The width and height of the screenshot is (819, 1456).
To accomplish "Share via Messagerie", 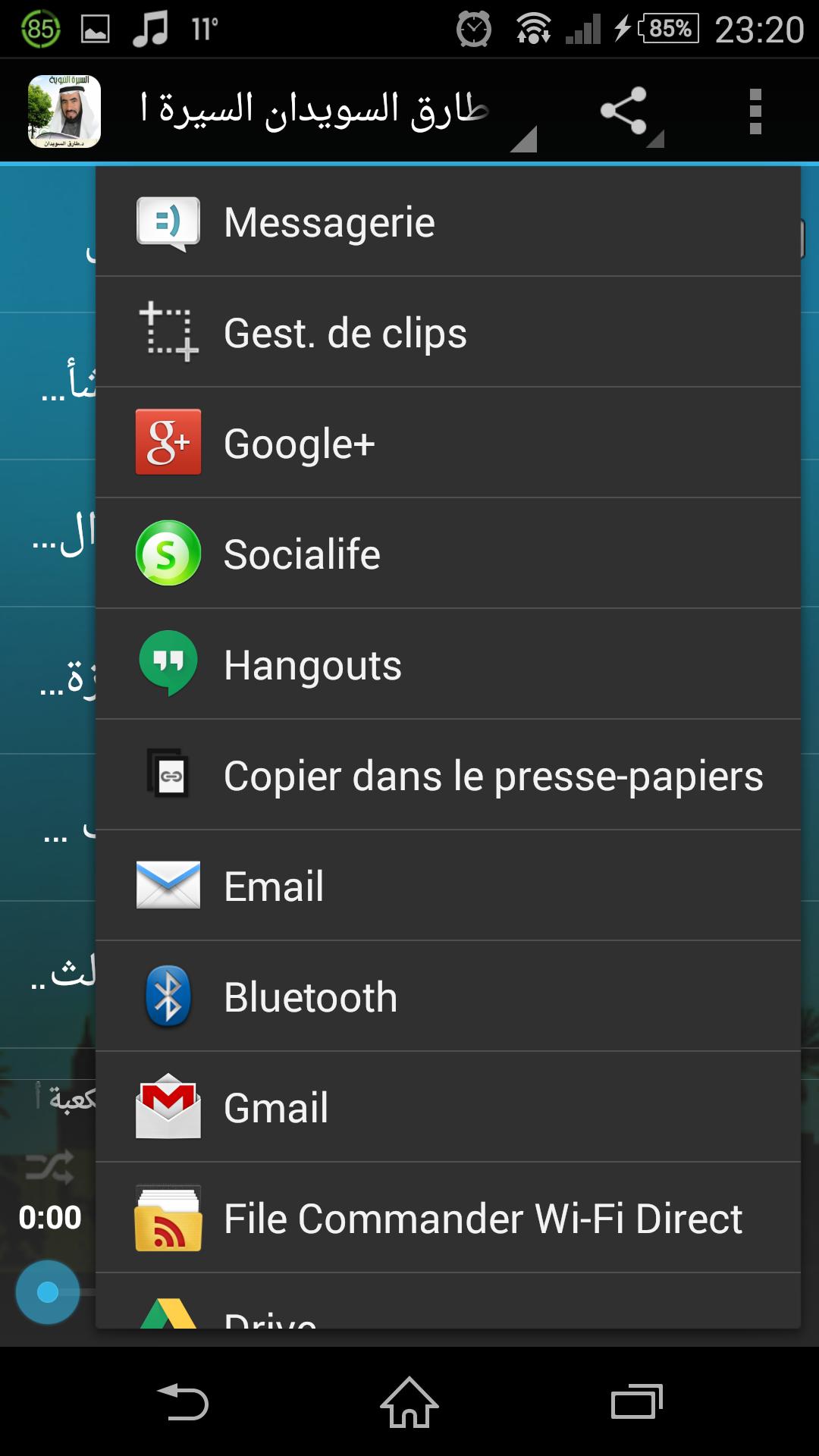I will (x=447, y=222).
